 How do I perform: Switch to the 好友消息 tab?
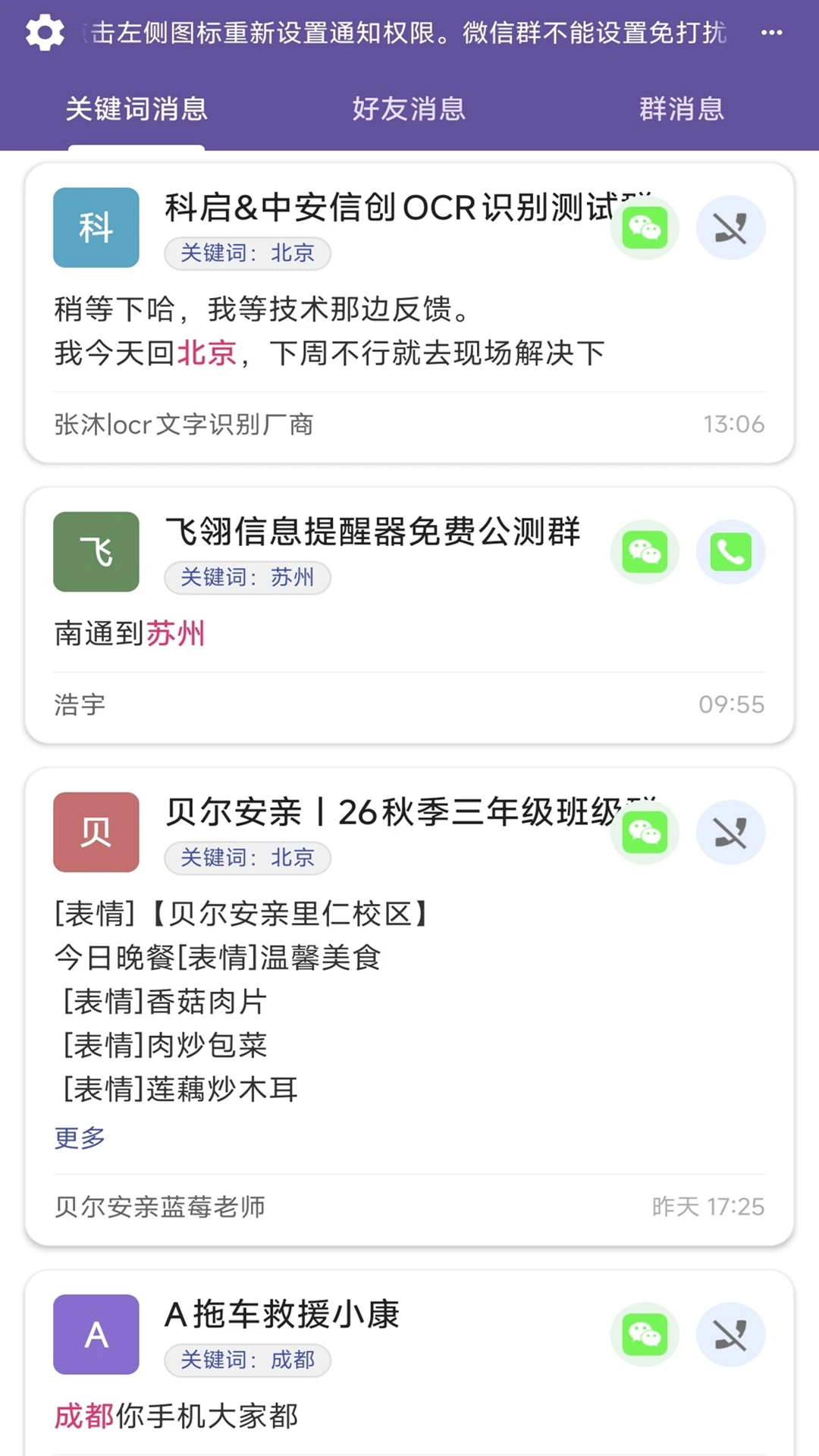(x=409, y=108)
